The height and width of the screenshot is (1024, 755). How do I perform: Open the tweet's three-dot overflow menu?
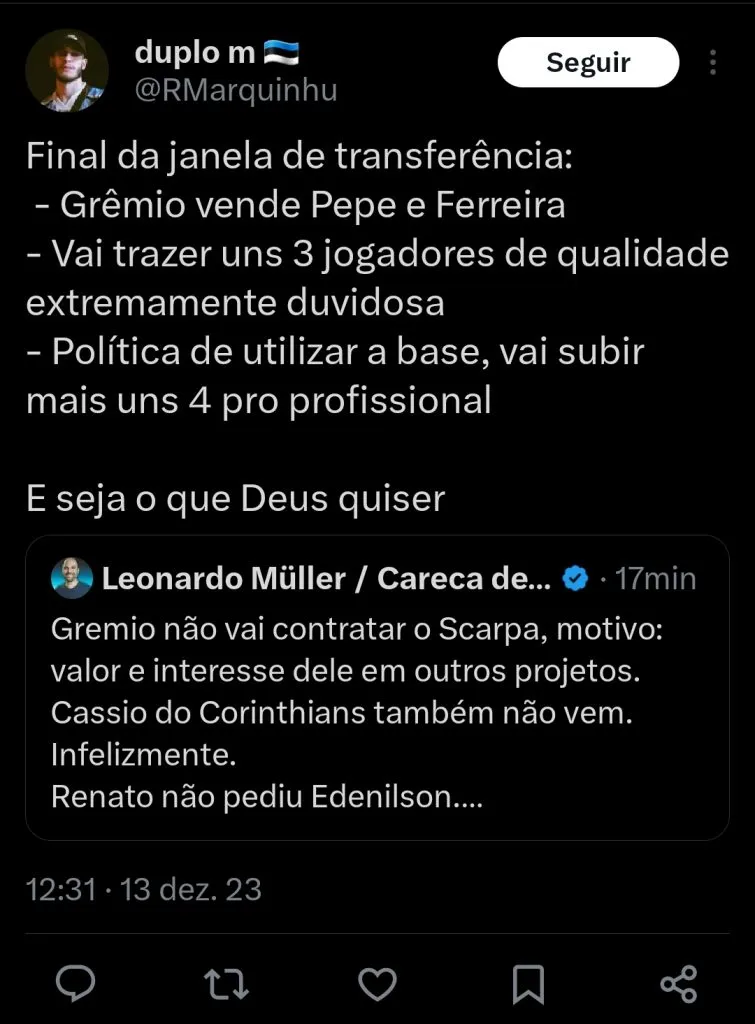[x=713, y=63]
